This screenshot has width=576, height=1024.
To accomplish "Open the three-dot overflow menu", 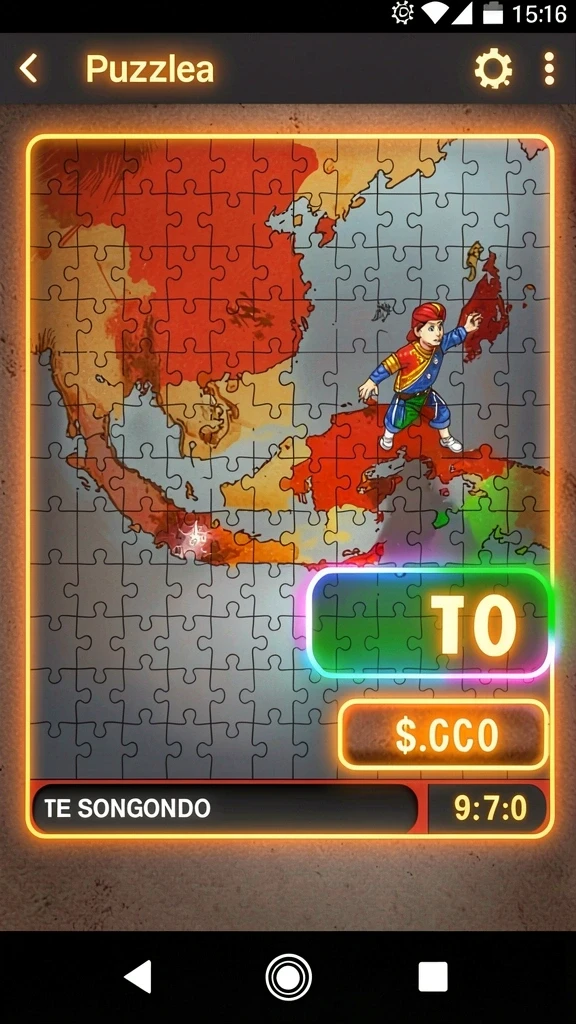I will pos(549,68).
